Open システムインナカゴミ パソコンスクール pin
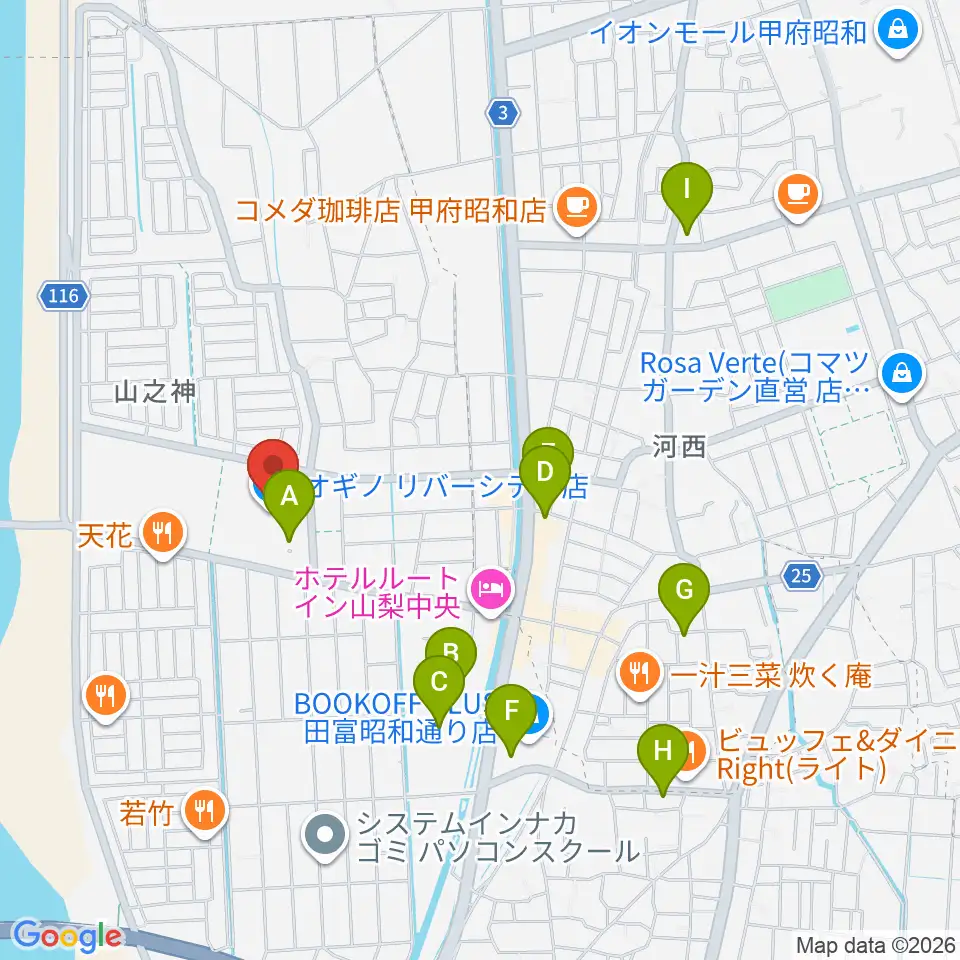The width and height of the screenshot is (960, 960). tap(325, 836)
